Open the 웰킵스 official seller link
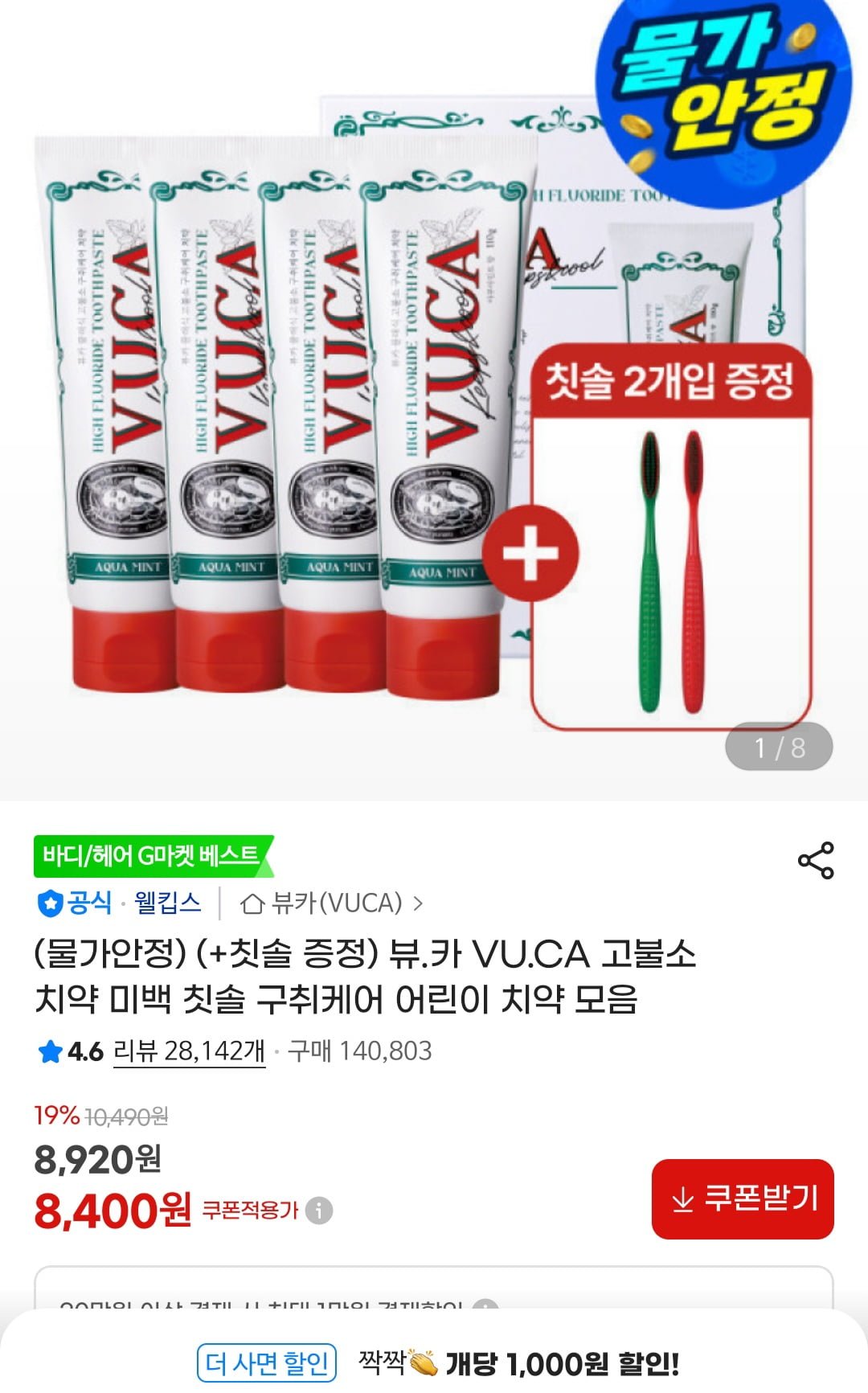The width and height of the screenshot is (868, 1393). click(167, 903)
